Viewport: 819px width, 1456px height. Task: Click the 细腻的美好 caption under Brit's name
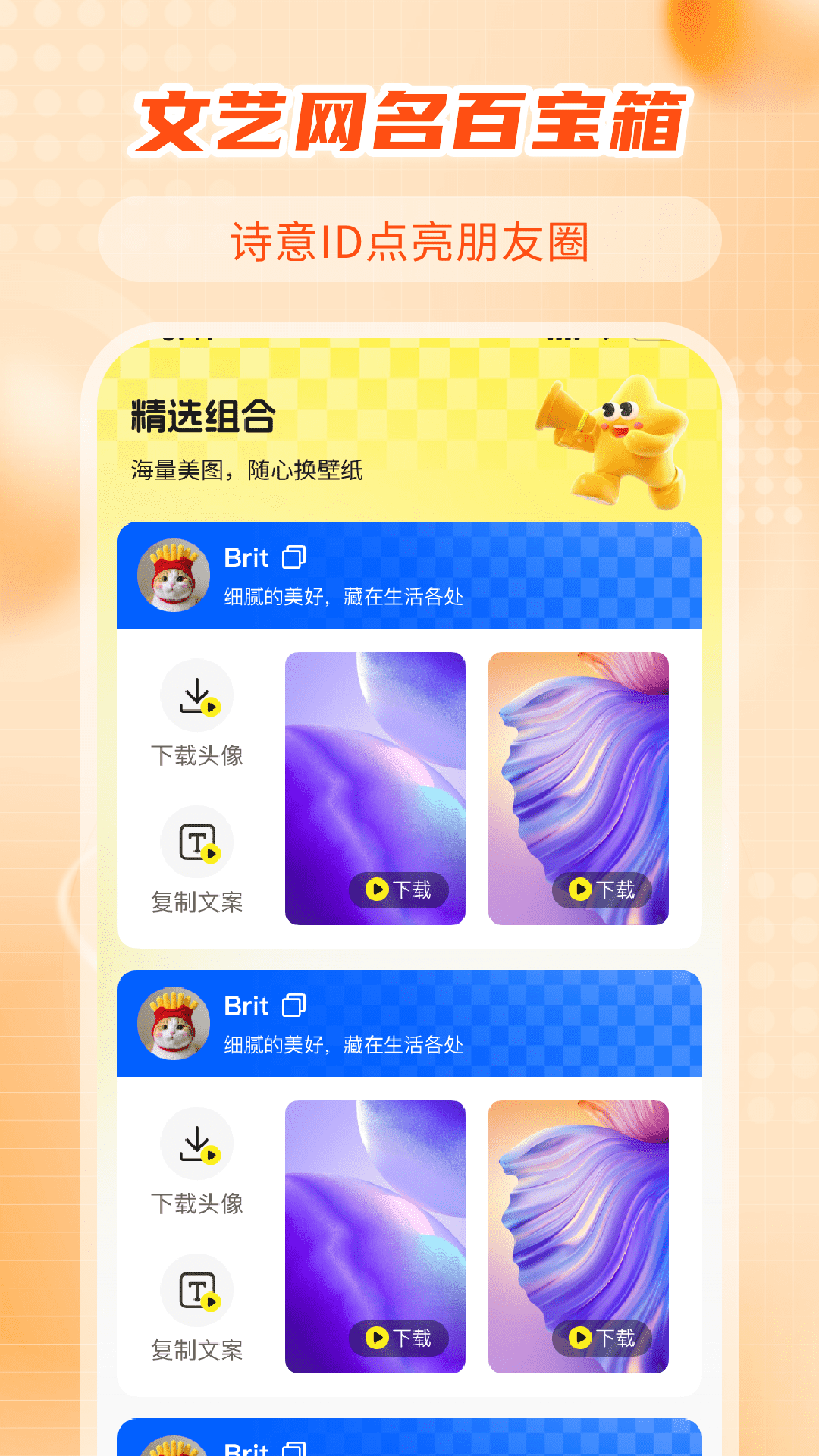(341, 595)
